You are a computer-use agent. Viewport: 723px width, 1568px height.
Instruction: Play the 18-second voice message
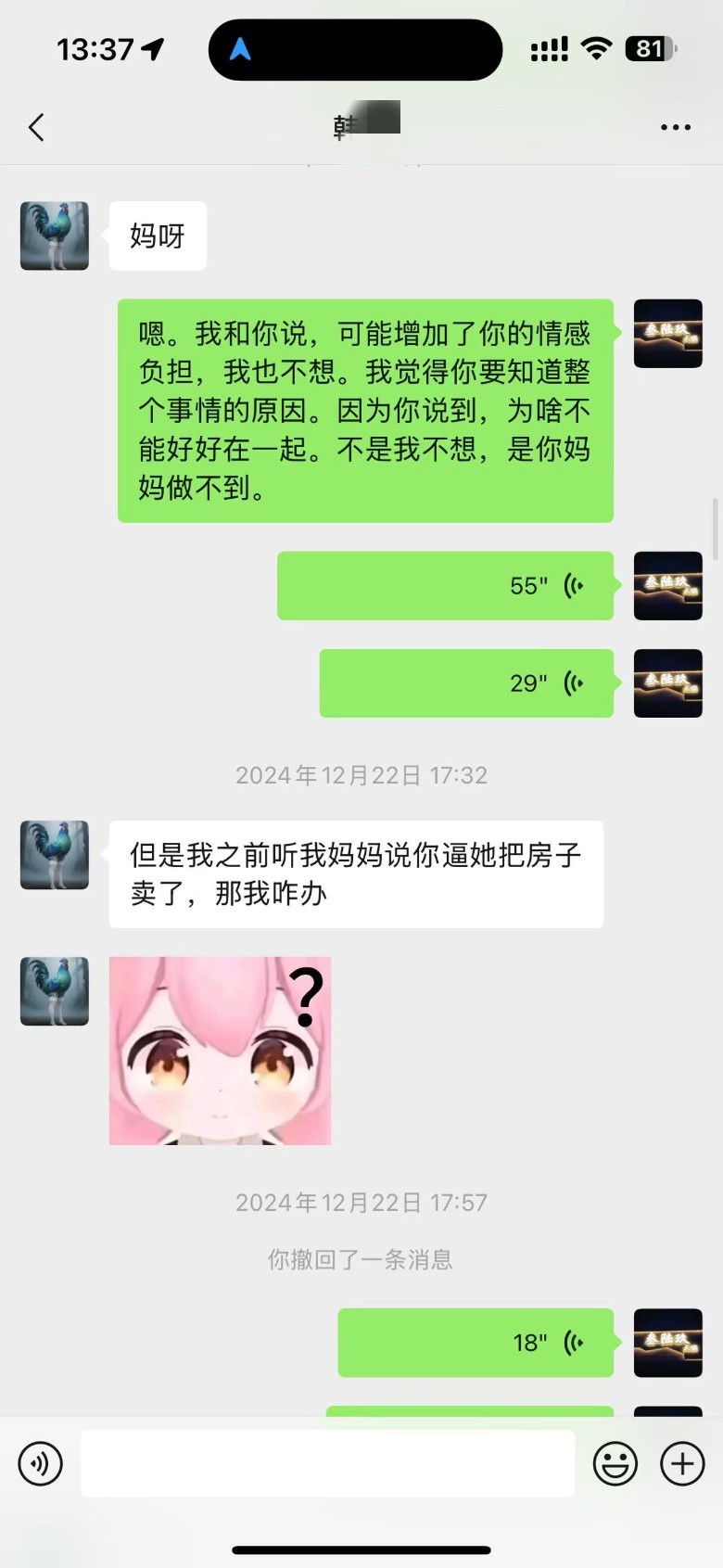pyautogui.click(x=476, y=1342)
